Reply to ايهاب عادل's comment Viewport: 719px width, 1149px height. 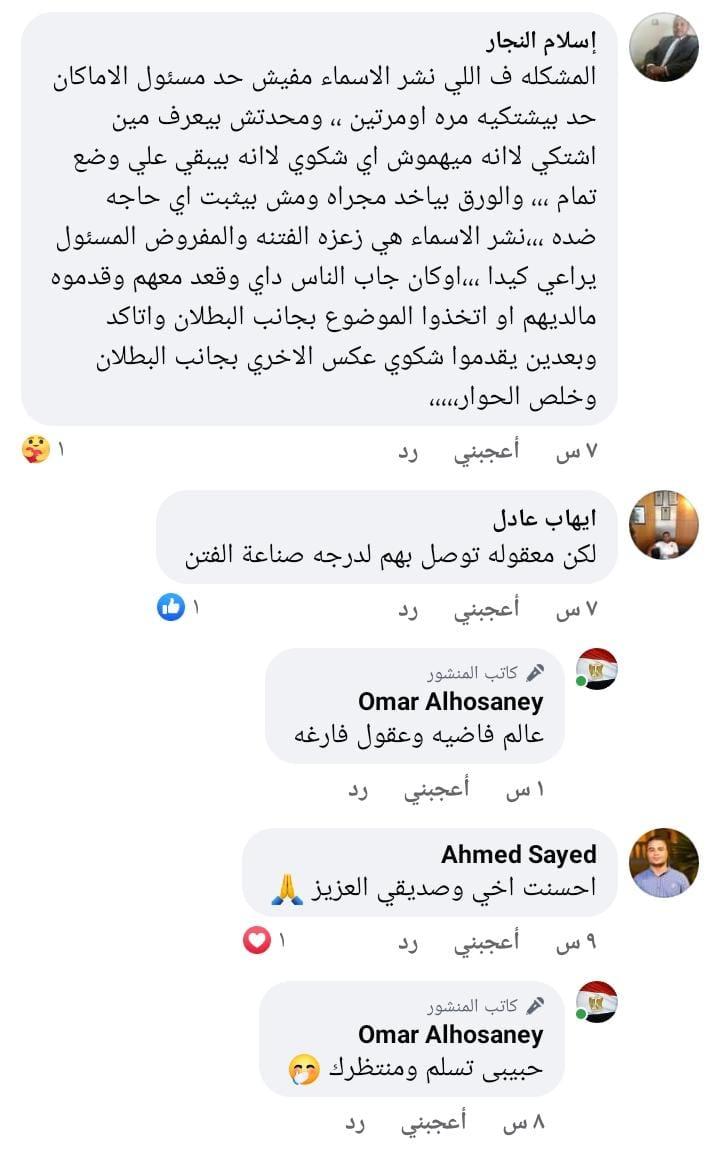[x=406, y=609]
